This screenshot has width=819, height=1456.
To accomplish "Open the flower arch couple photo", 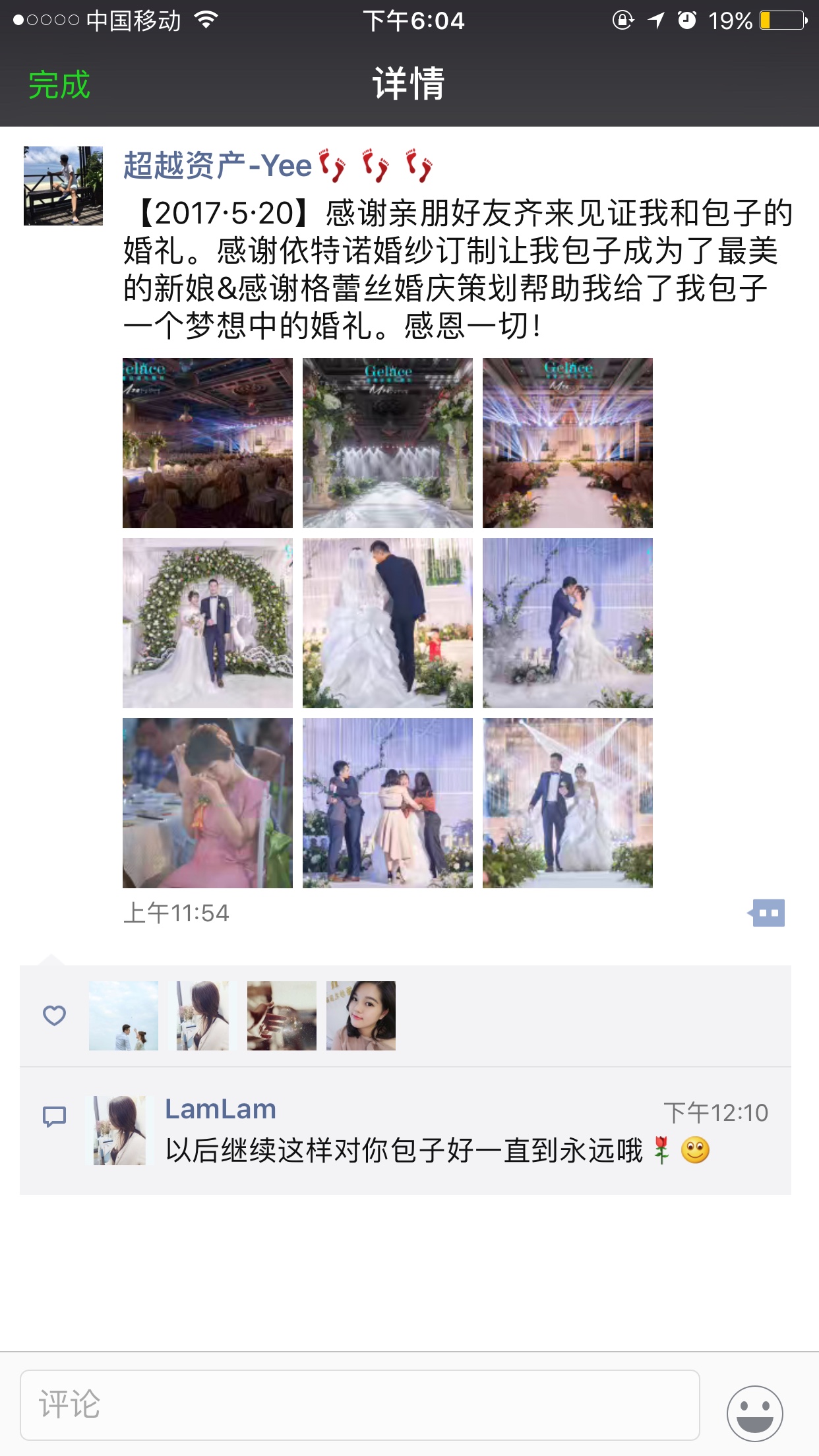I will click(208, 623).
